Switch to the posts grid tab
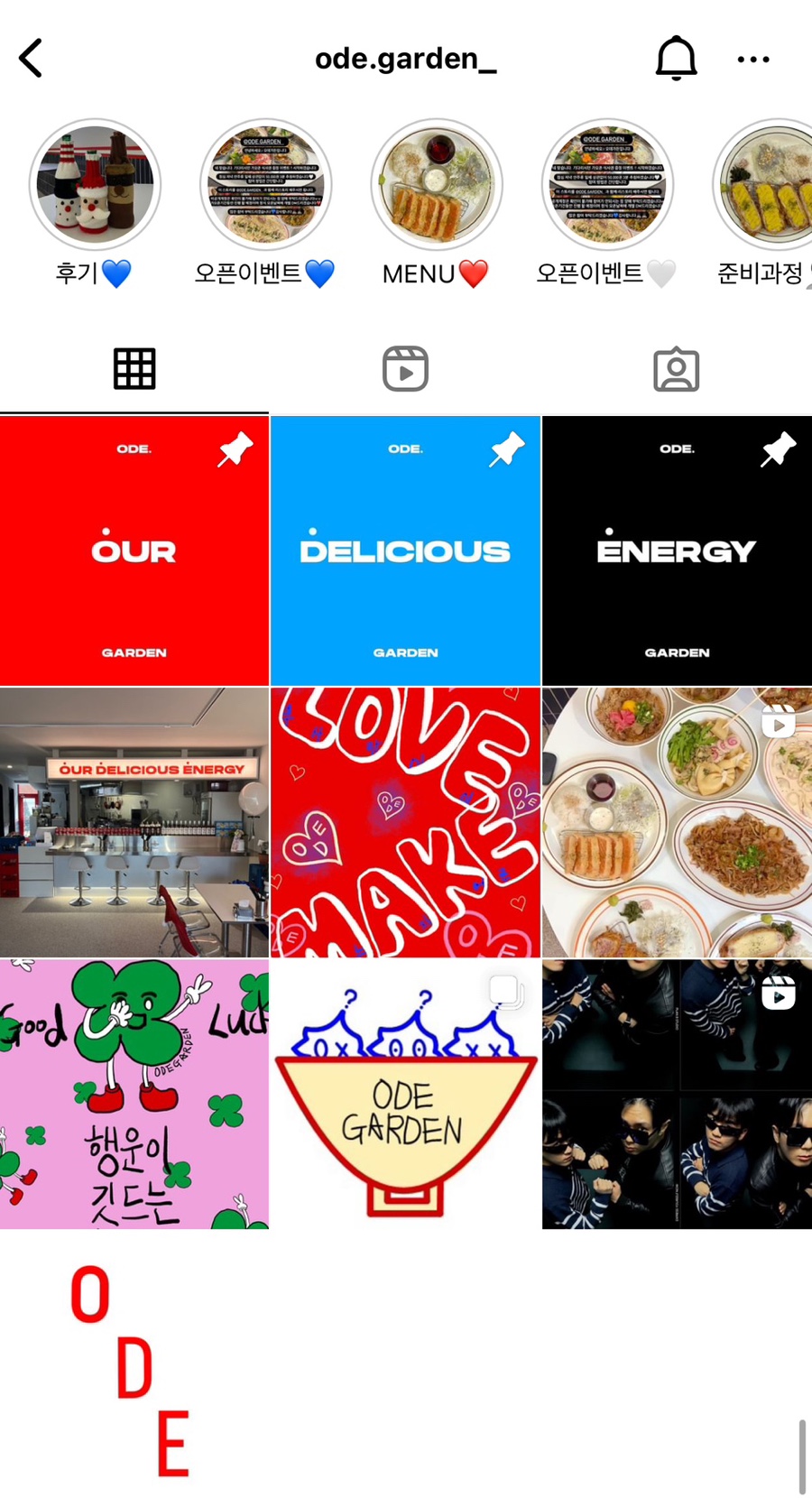Viewport: 812px width, 1498px height. [134, 369]
